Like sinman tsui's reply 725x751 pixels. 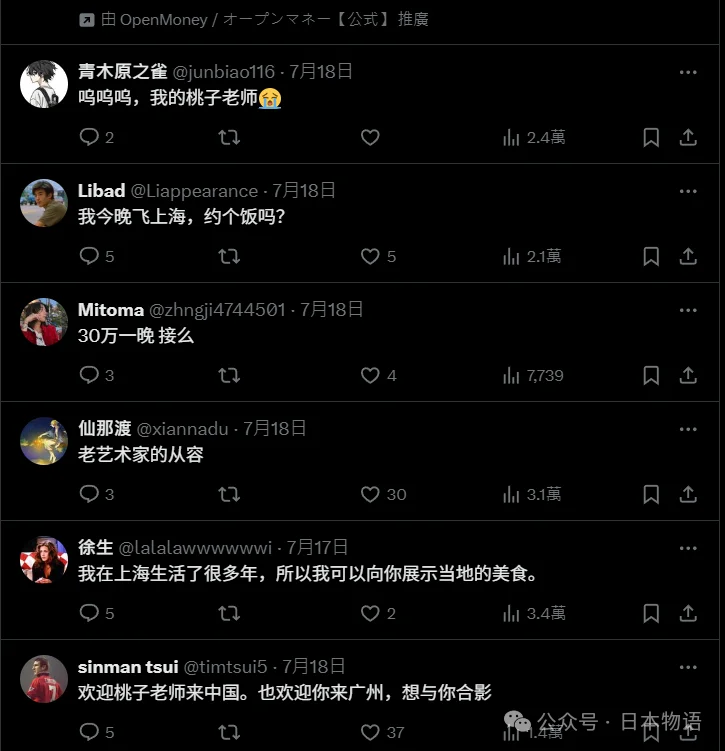[370, 732]
